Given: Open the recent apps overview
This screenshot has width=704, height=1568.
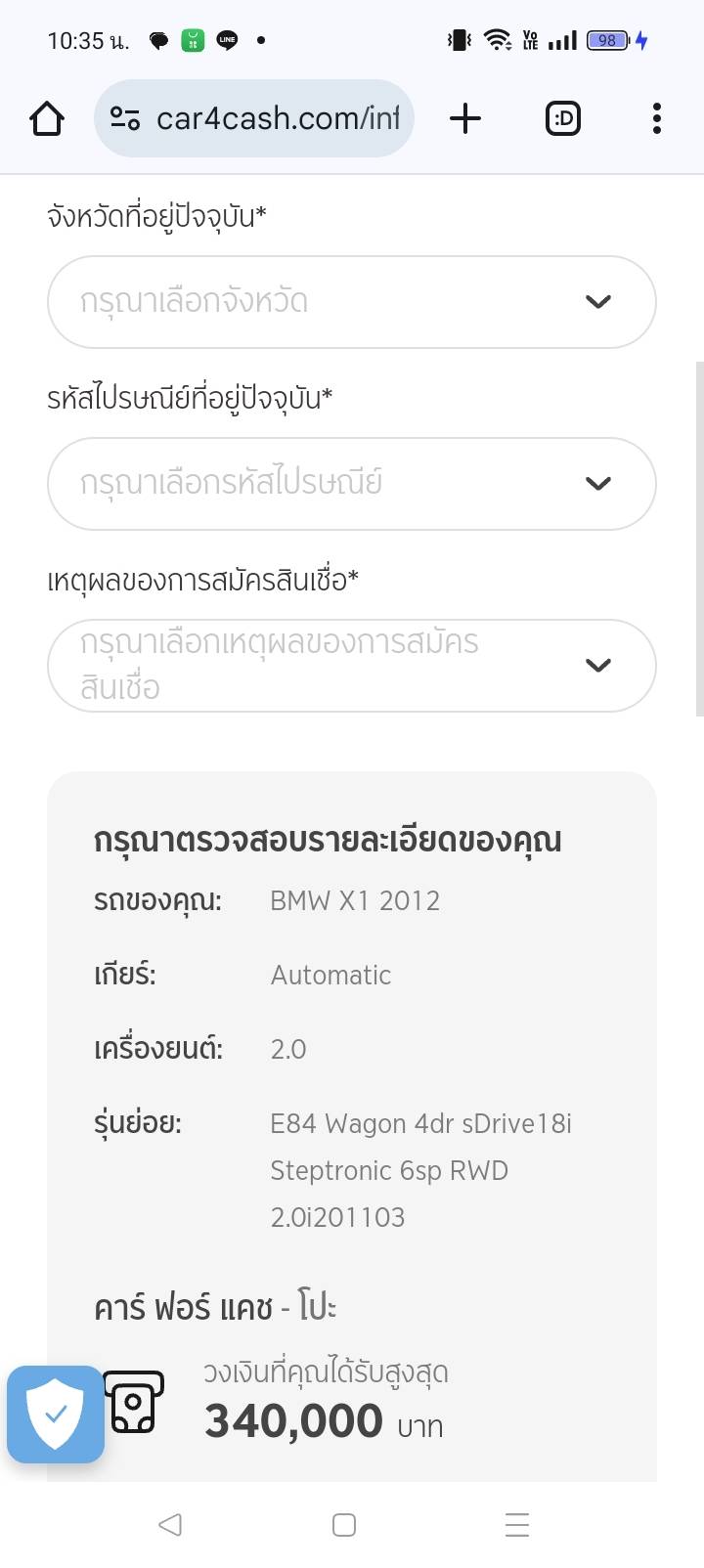Looking at the screenshot, I should point(517,1524).
